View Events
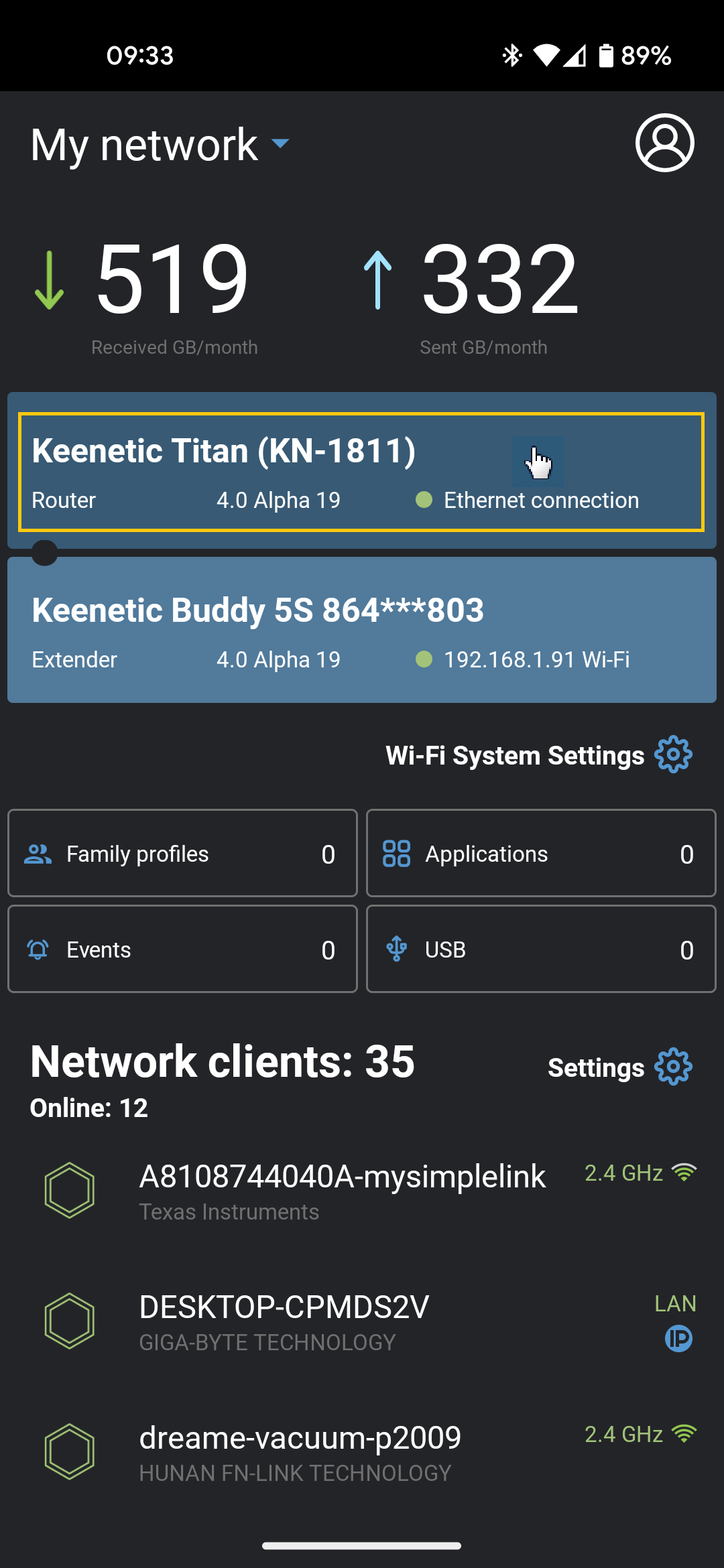 pos(182,949)
